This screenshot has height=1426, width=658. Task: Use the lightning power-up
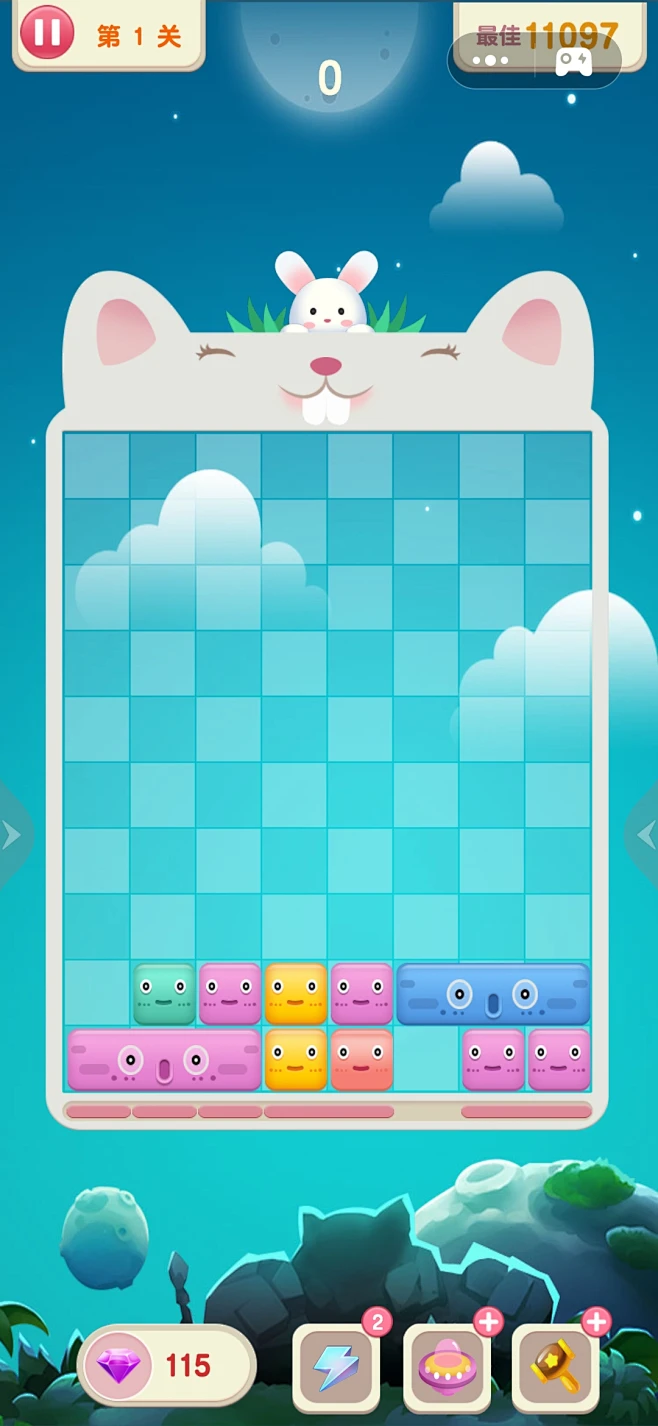point(336,1367)
